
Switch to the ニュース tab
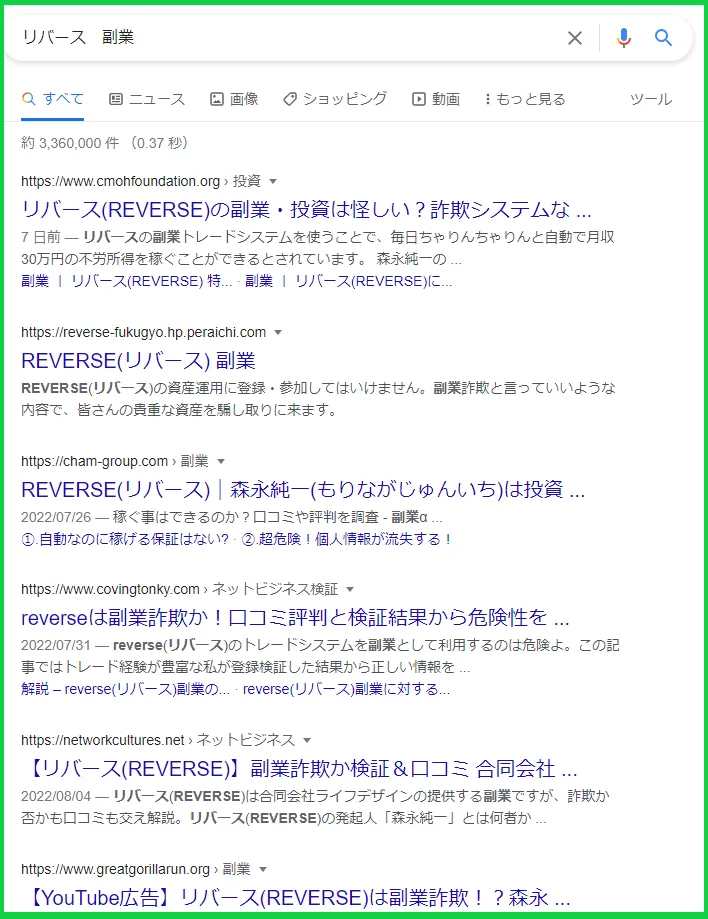pyautogui.click(x=147, y=99)
